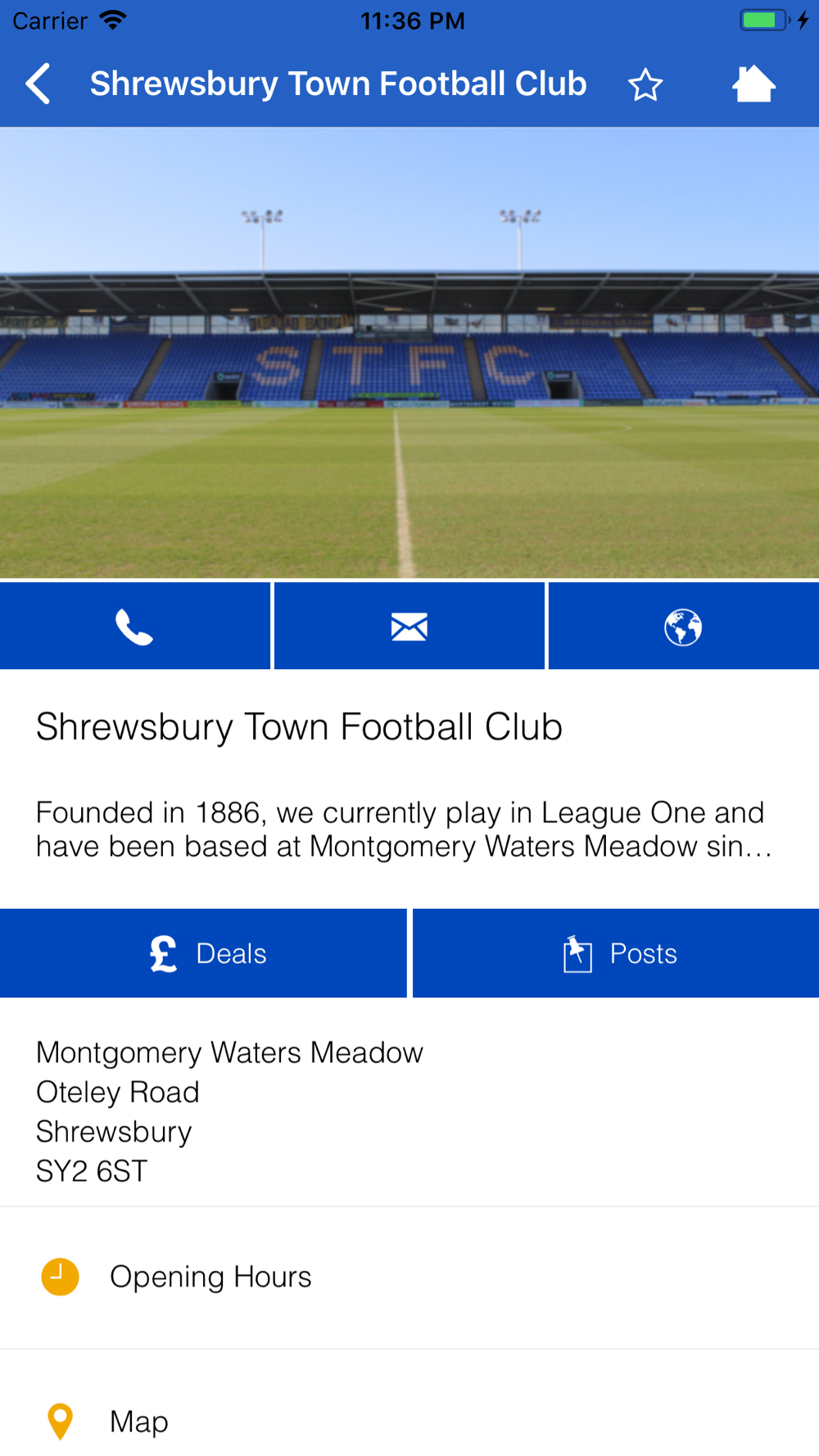Favourite this club with the star icon
Image resolution: width=819 pixels, height=1456 pixels.
coord(645,84)
